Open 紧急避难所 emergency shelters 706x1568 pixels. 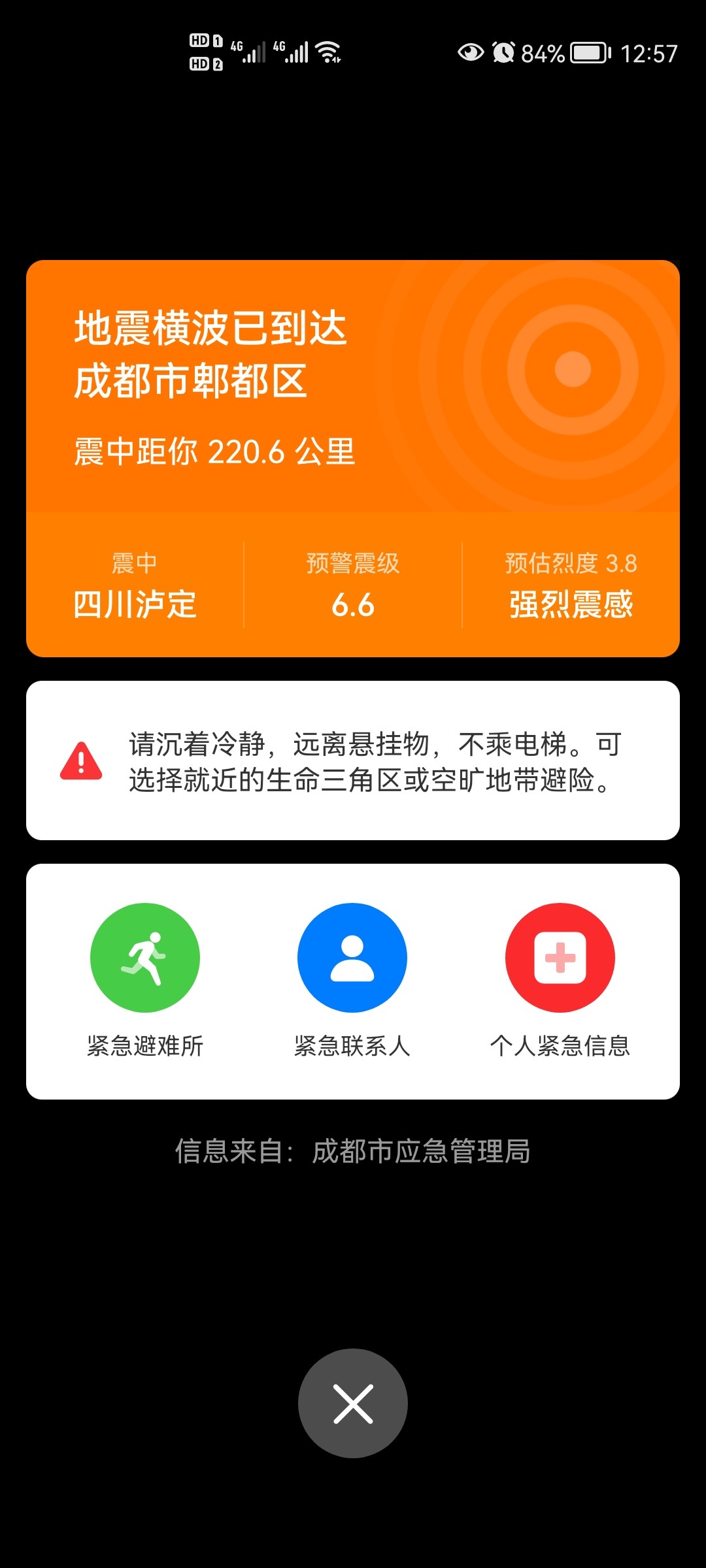point(144,958)
